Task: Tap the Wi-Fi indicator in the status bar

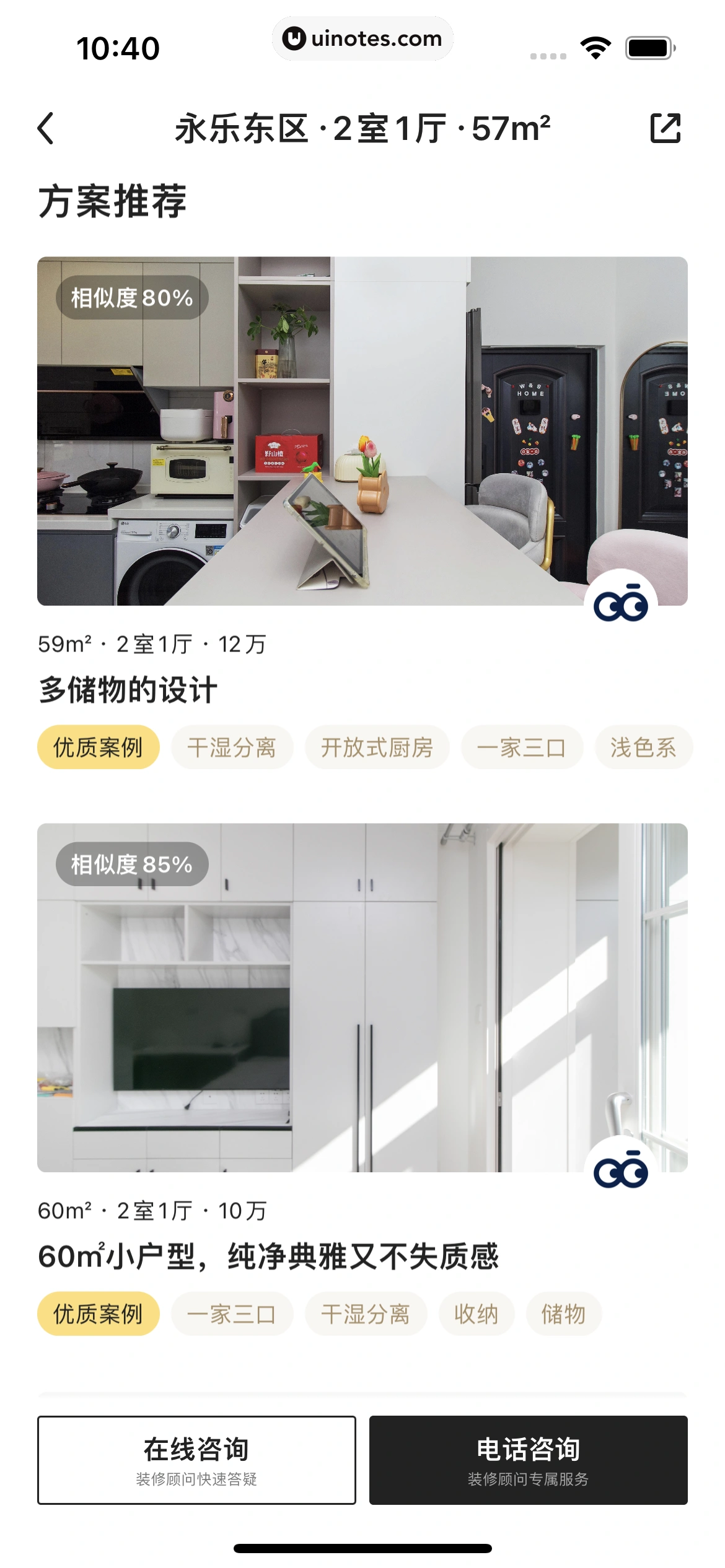Action: (x=595, y=48)
